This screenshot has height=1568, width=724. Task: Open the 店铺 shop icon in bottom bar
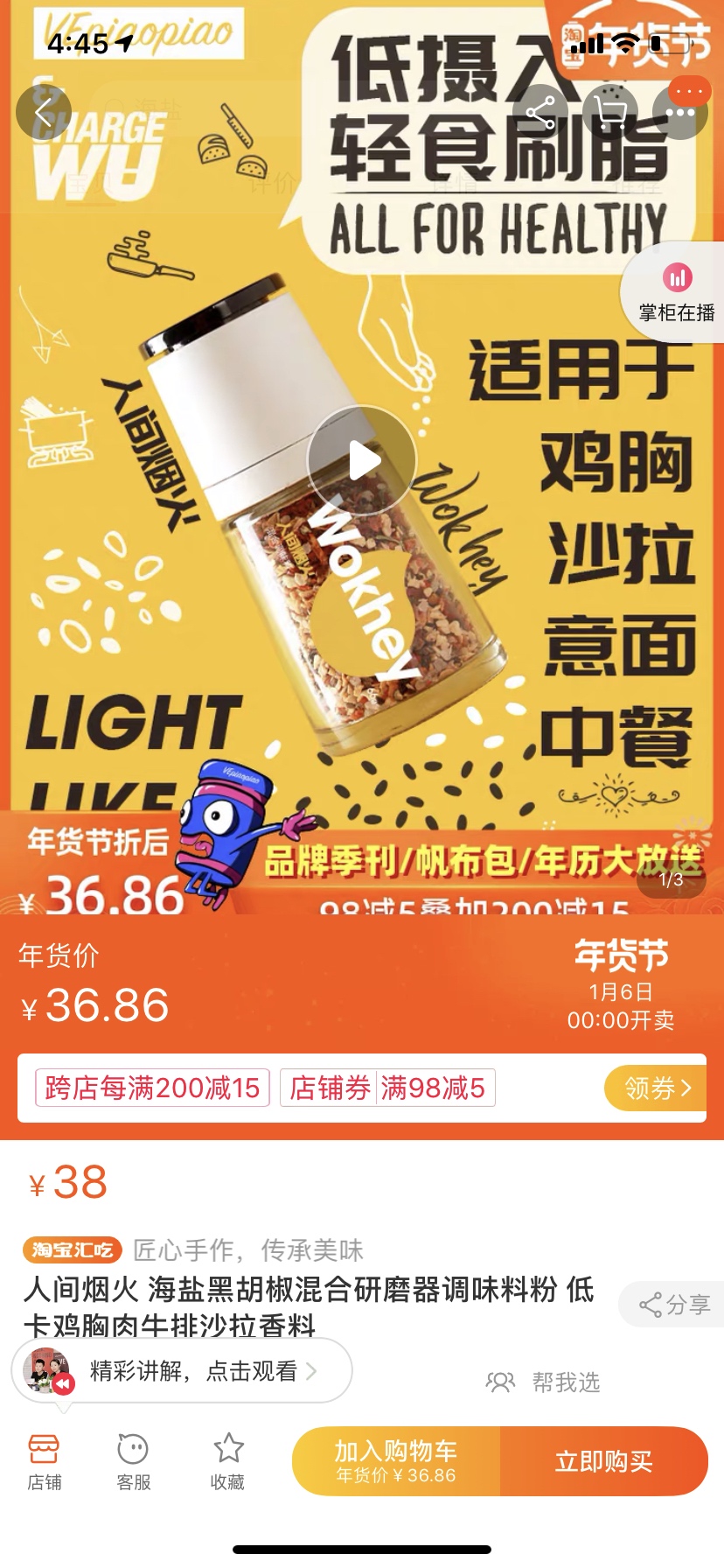click(47, 1459)
